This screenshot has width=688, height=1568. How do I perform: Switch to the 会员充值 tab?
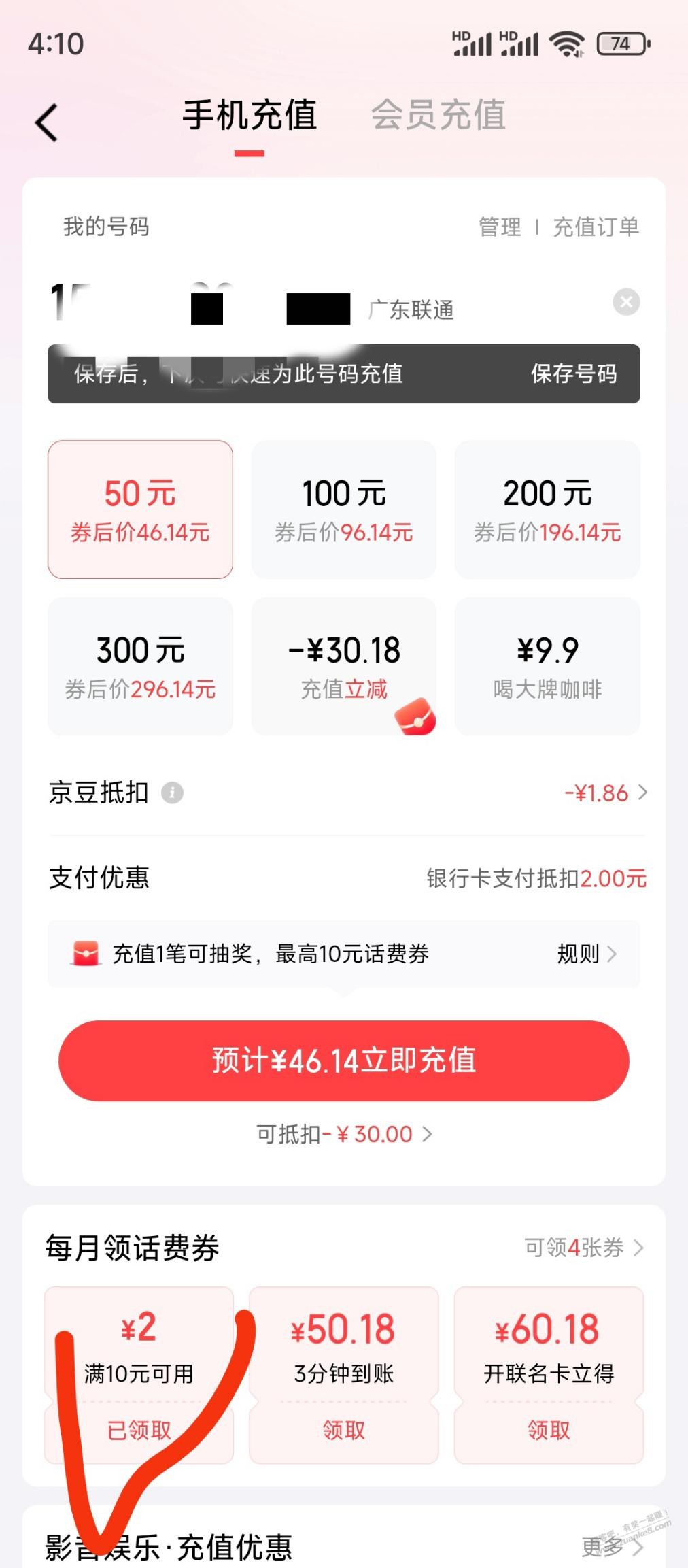coord(438,114)
